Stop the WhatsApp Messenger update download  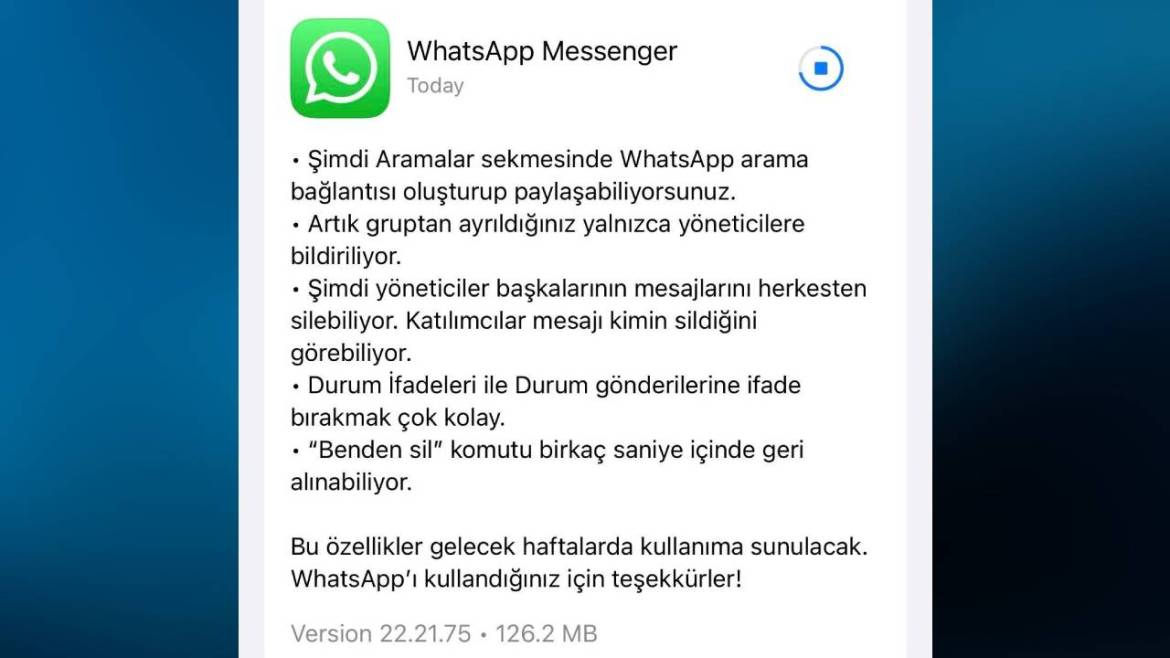(x=820, y=69)
